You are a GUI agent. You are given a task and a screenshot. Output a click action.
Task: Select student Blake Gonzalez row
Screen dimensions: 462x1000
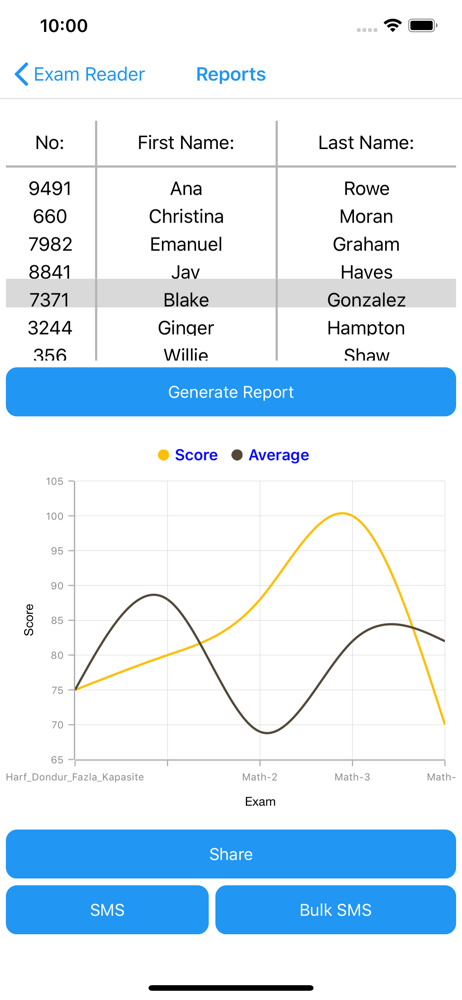point(231,299)
